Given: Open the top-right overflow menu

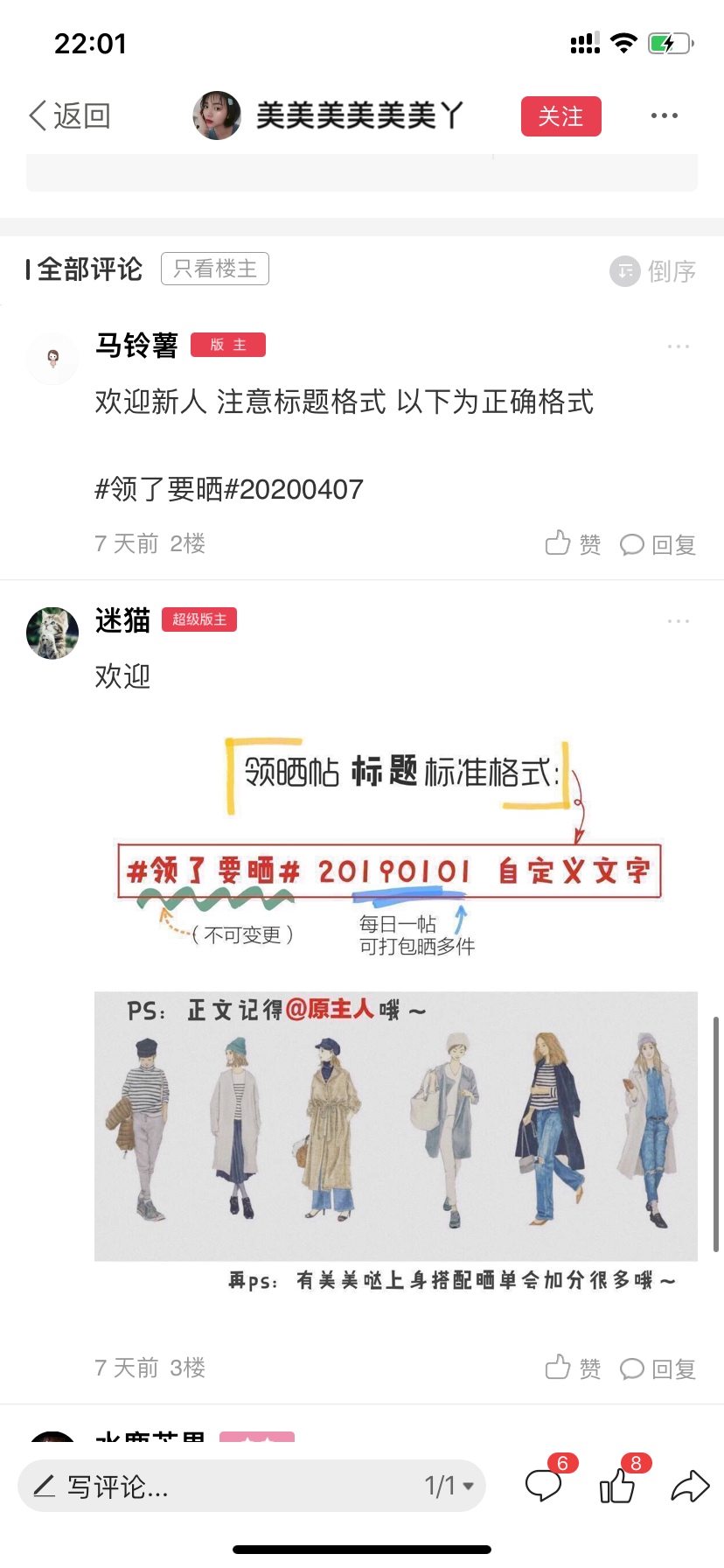Looking at the screenshot, I should pyautogui.click(x=664, y=115).
